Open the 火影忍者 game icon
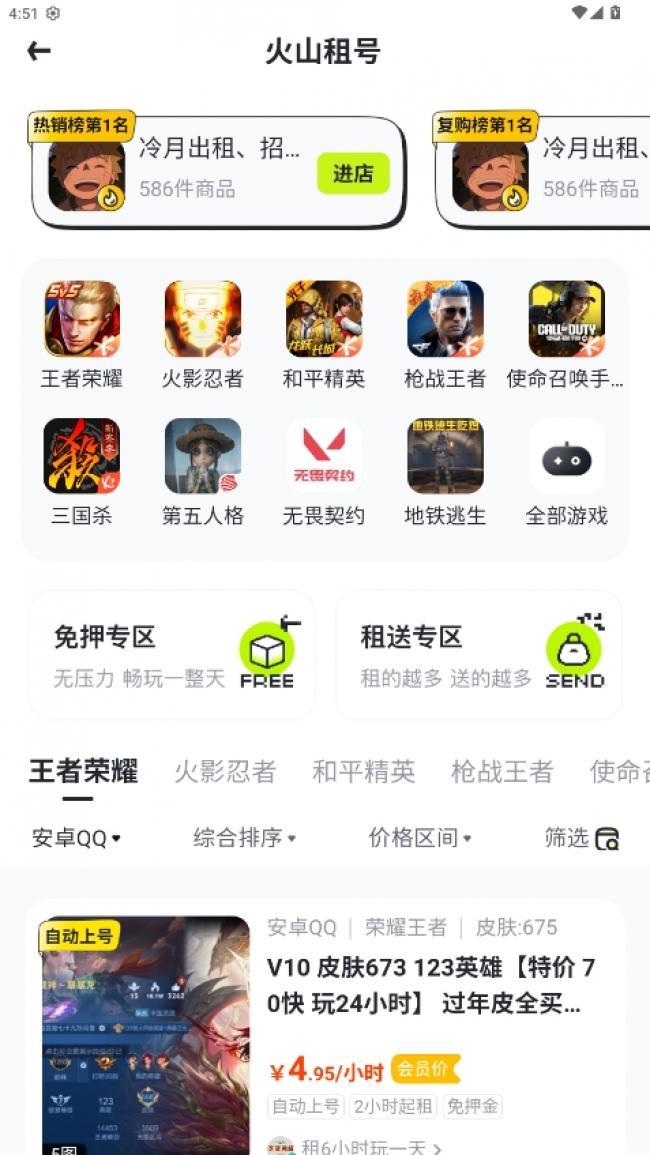 point(203,320)
